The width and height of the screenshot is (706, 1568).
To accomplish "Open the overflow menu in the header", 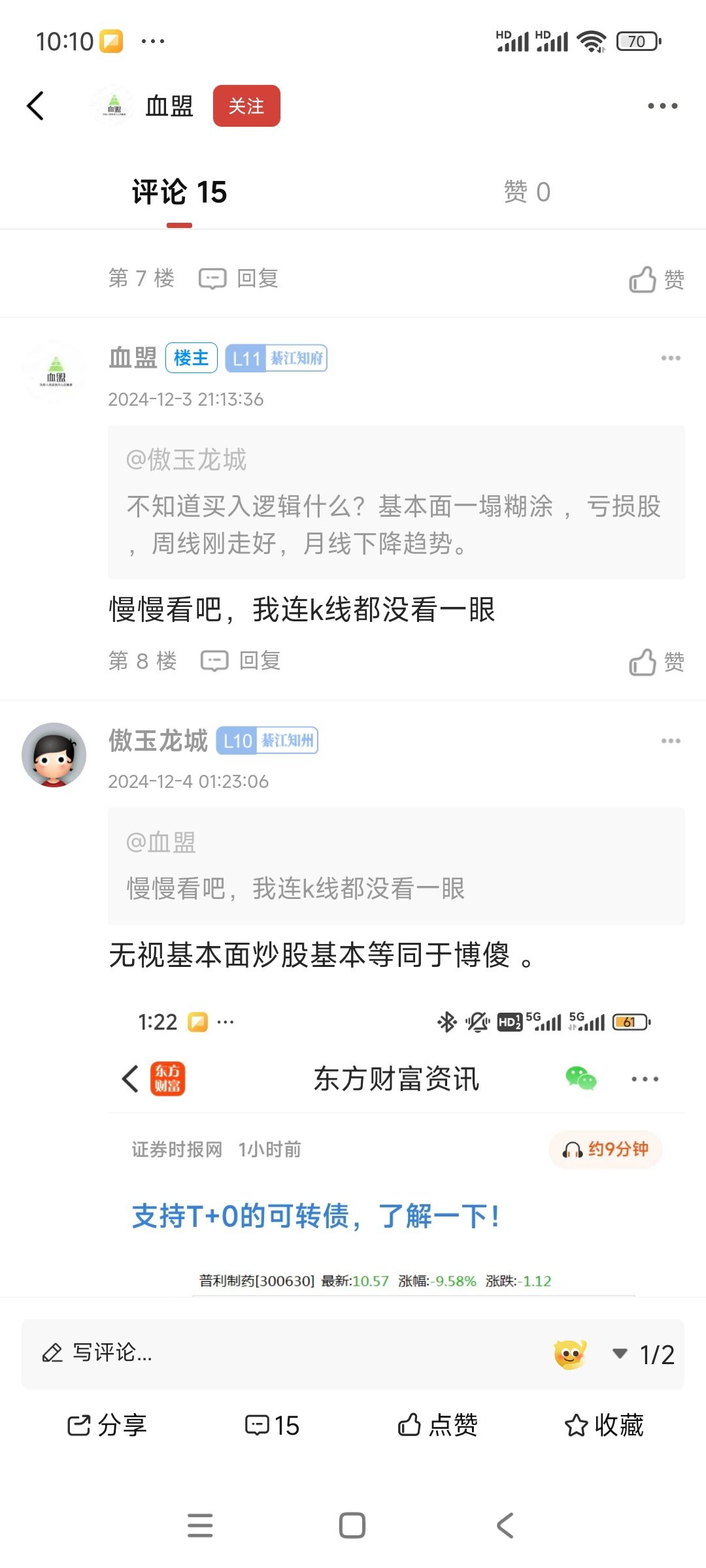I will coord(662,106).
